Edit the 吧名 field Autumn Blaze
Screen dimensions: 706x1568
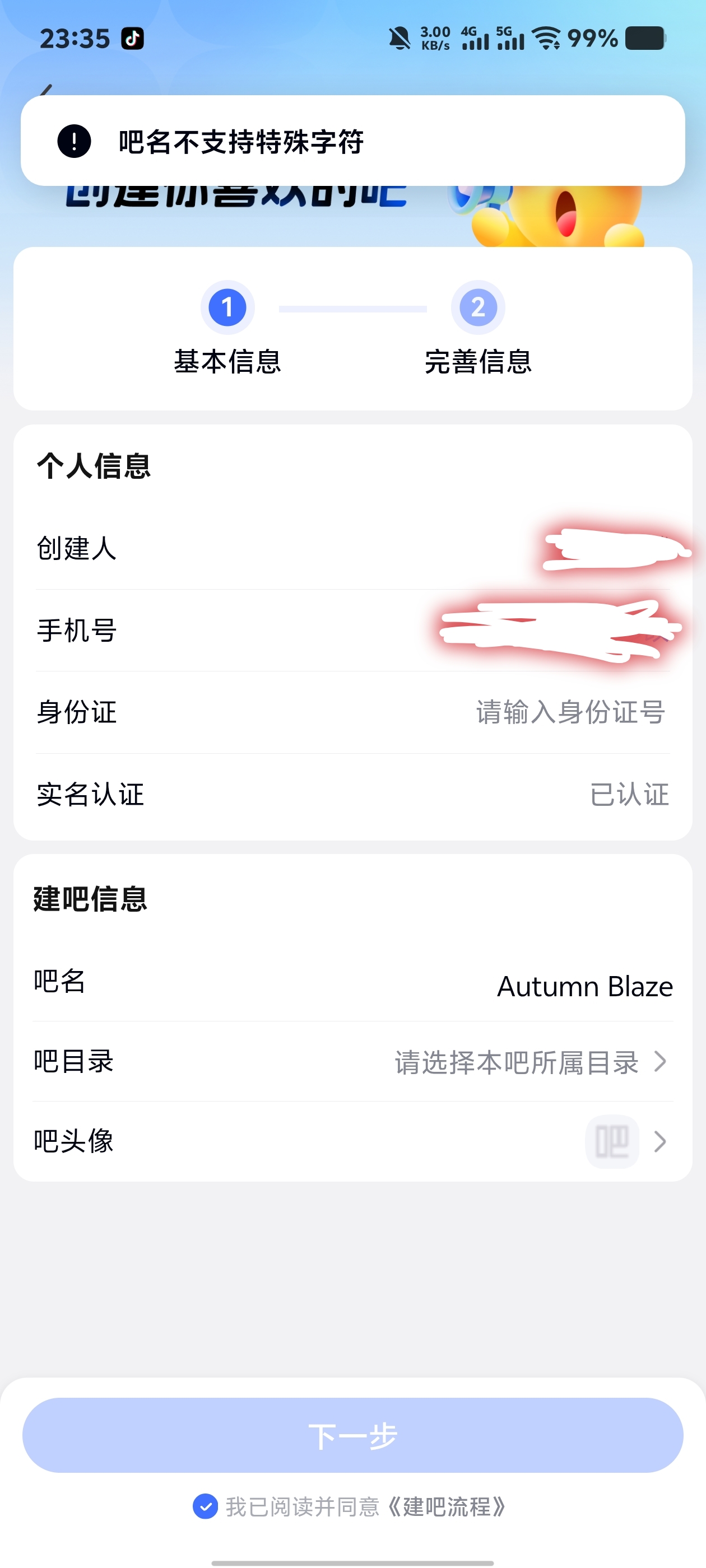tap(585, 986)
